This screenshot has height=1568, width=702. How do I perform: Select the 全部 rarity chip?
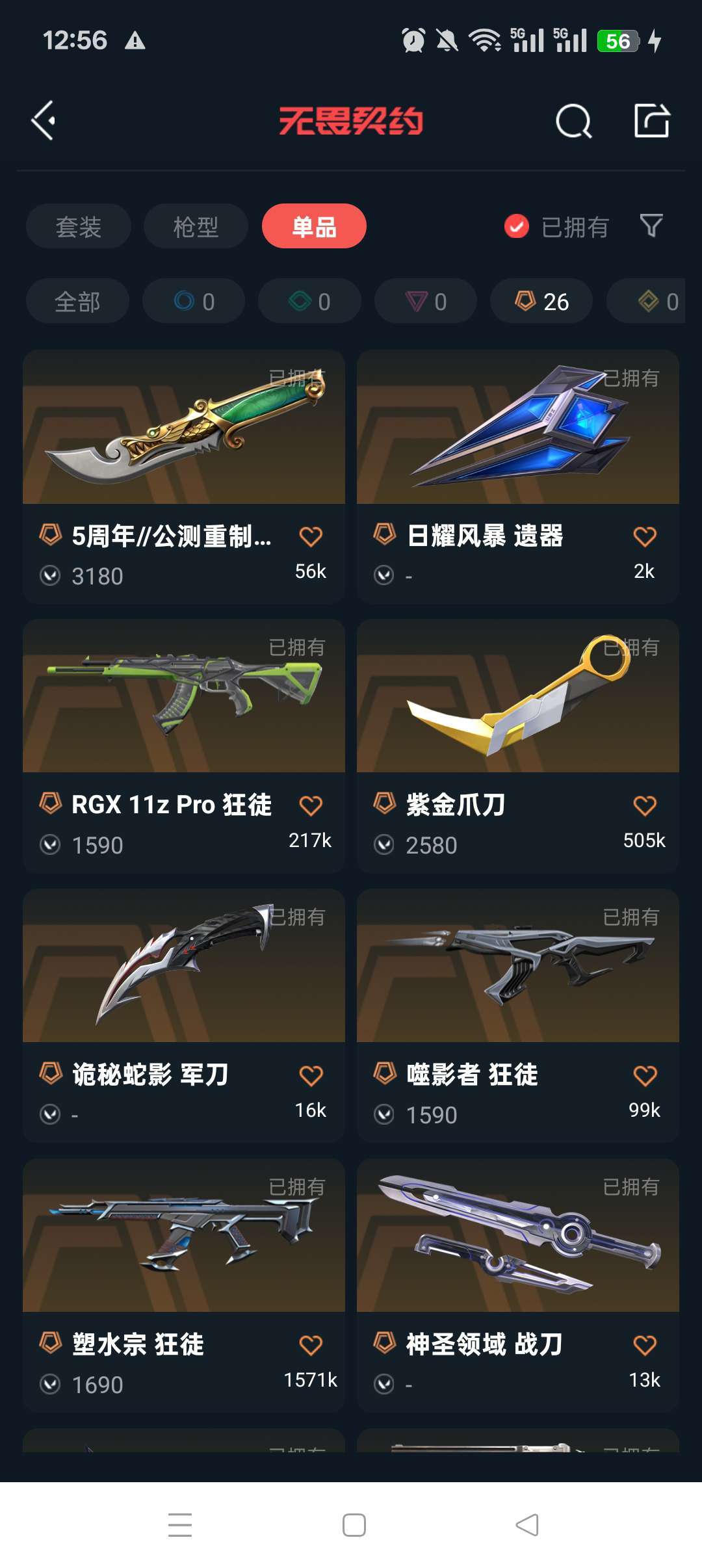point(77,301)
